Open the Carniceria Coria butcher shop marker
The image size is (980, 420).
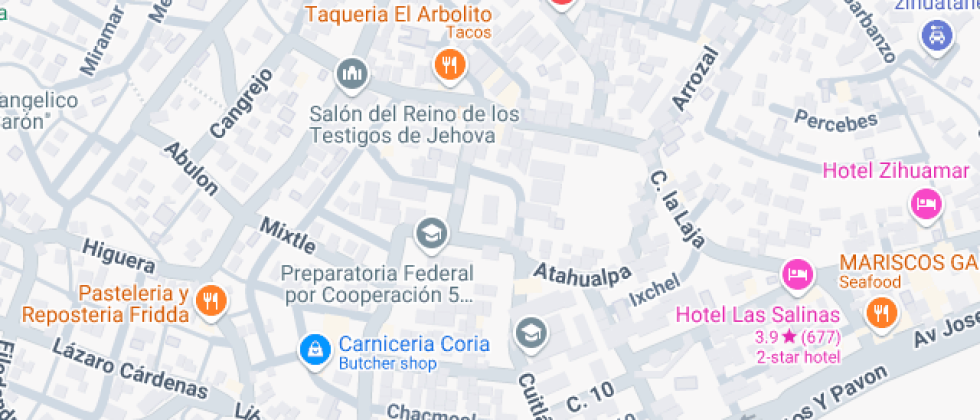315,349
